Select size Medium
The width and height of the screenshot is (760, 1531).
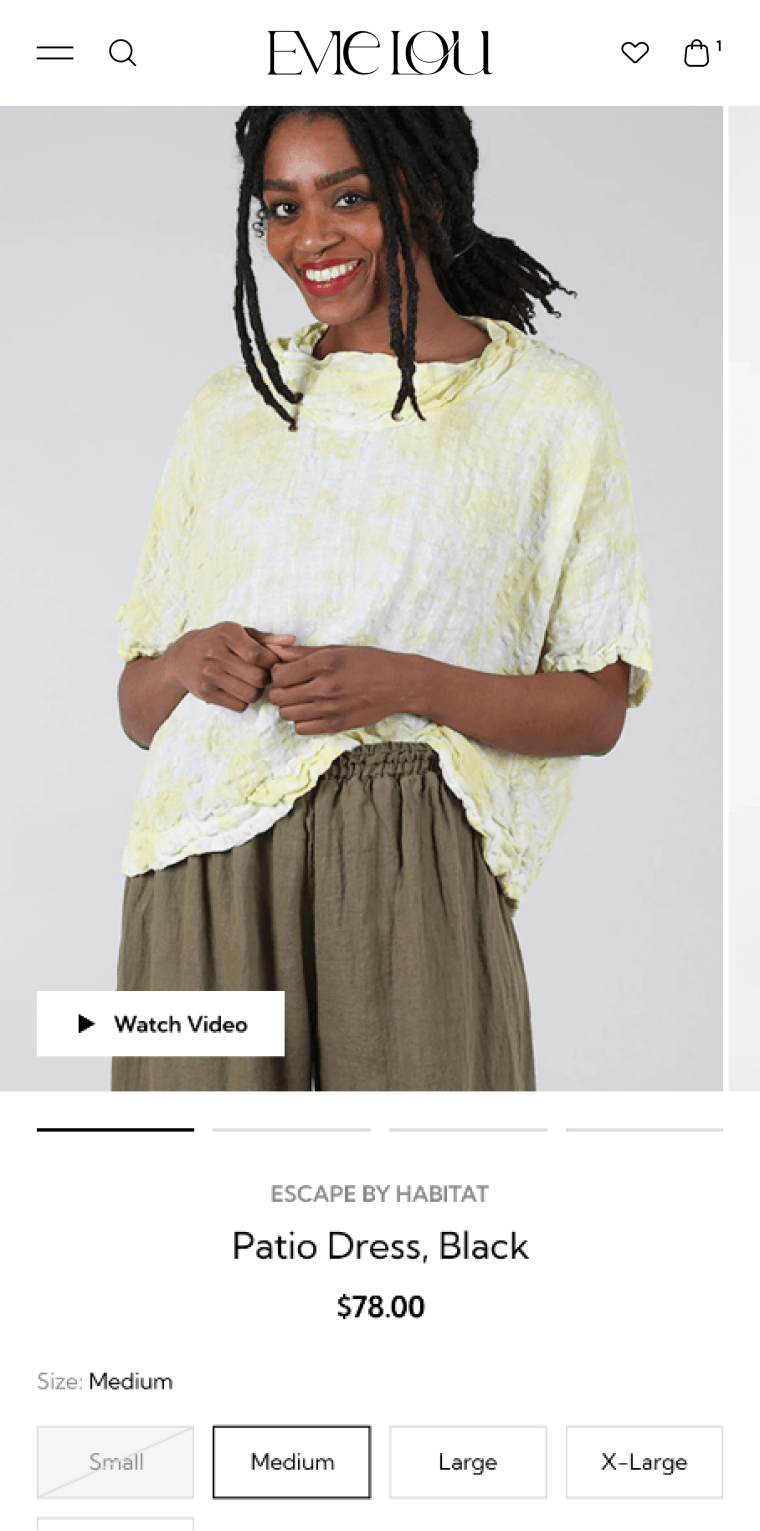tap(292, 1462)
